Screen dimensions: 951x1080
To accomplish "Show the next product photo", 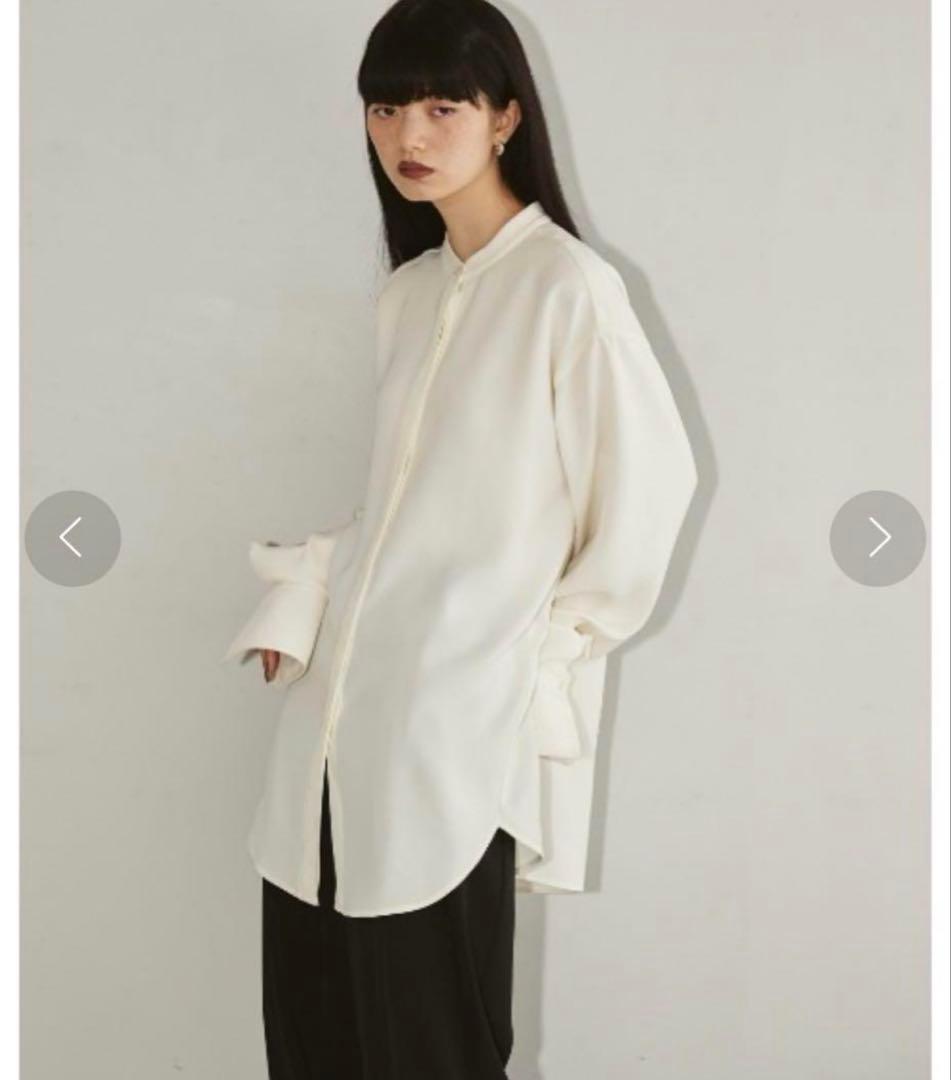I will (x=877, y=538).
